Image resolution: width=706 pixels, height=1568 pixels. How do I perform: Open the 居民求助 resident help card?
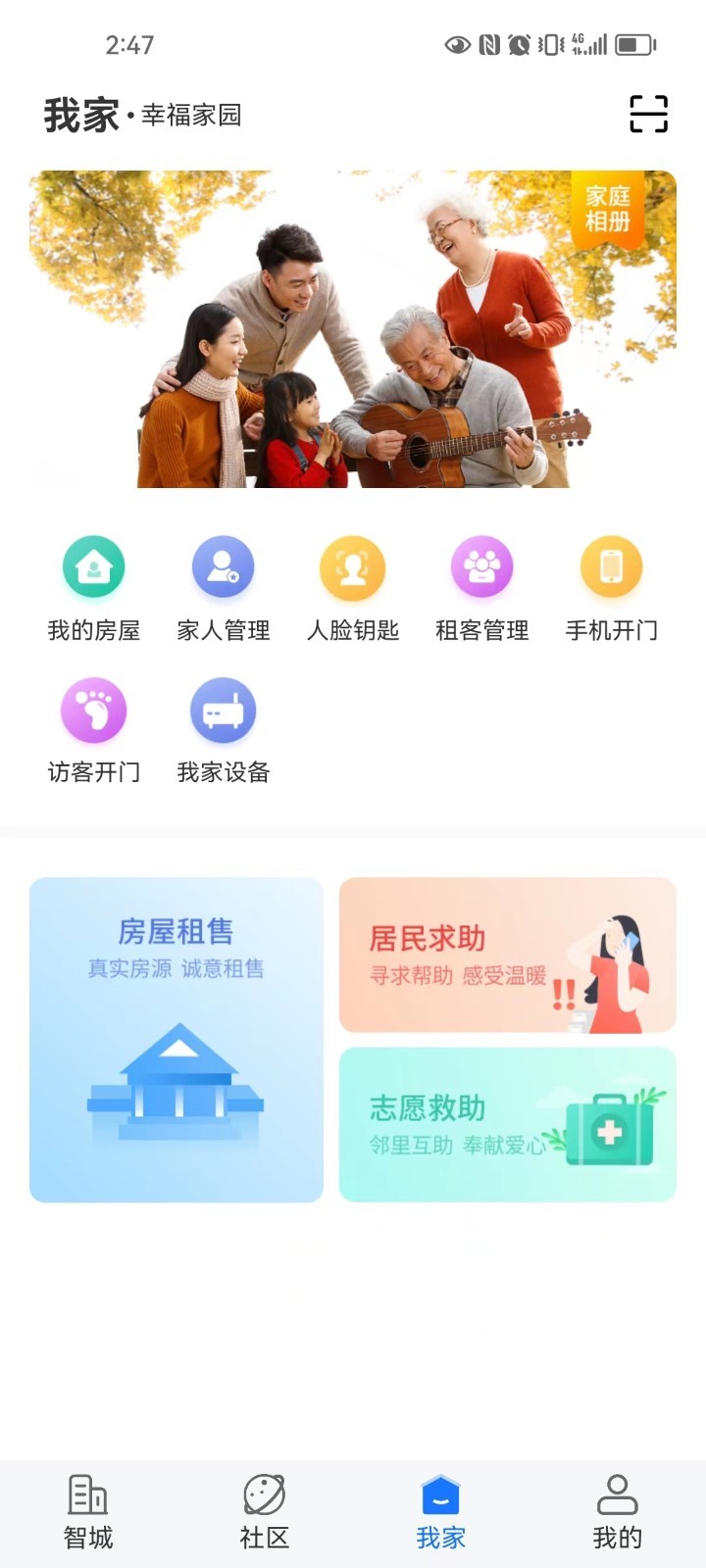507,955
